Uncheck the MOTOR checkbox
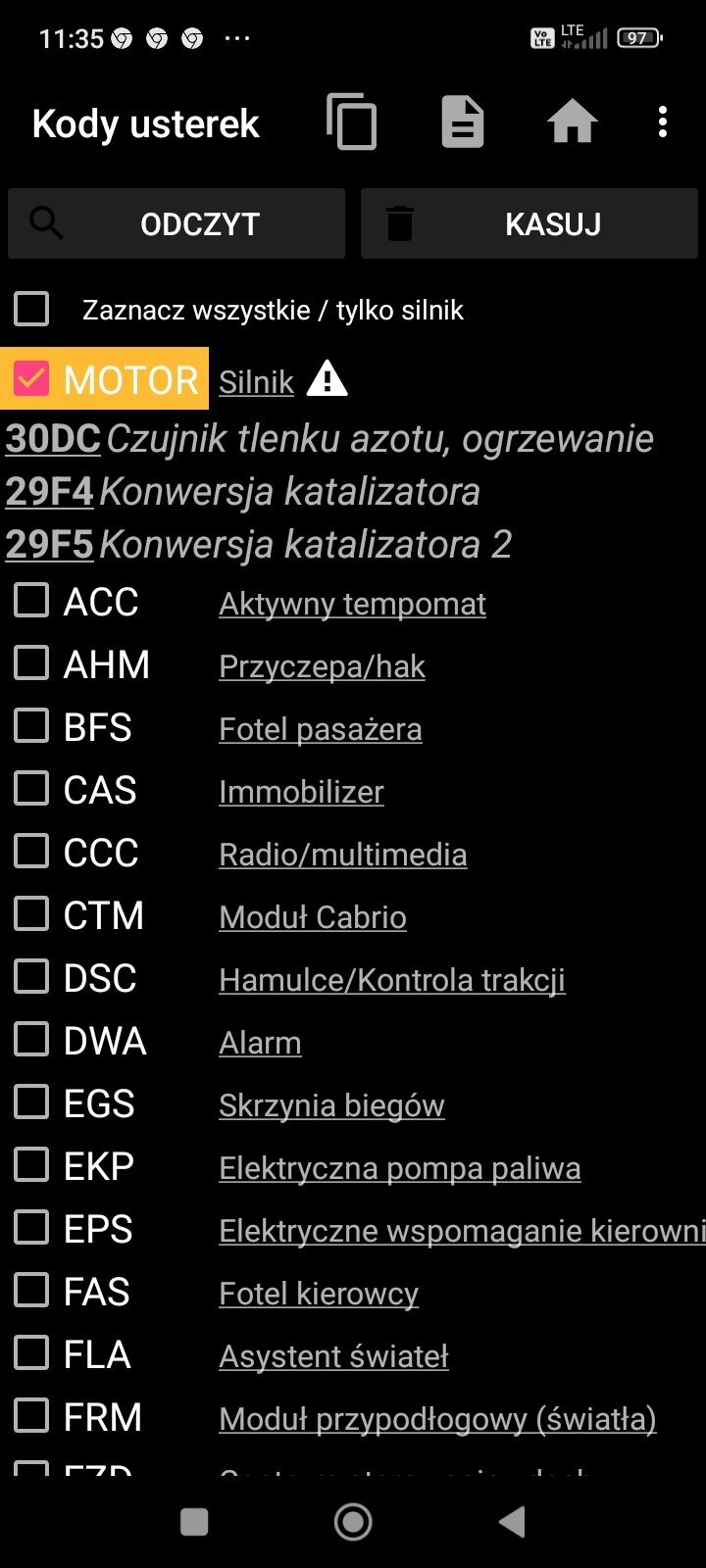This screenshot has width=706, height=1568. 31,379
